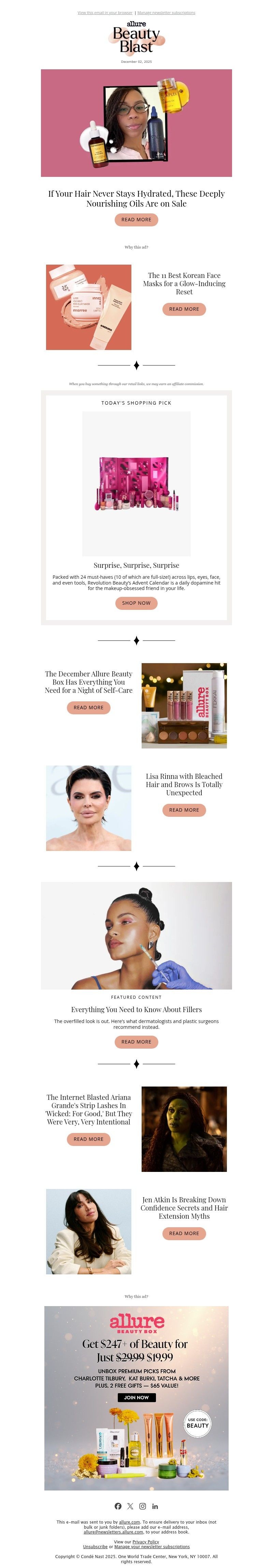273x1568 pixels.
Task: Open Allure's LinkedIn icon
Action: [155, 1506]
